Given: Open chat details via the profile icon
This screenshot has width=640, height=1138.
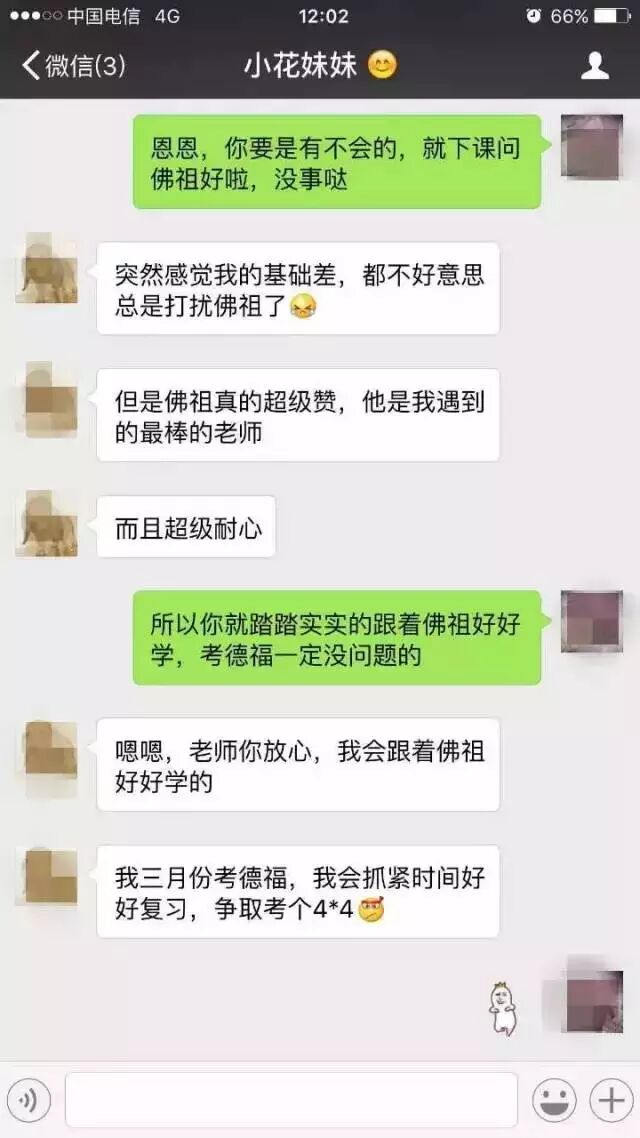Looking at the screenshot, I should (x=595, y=67).
